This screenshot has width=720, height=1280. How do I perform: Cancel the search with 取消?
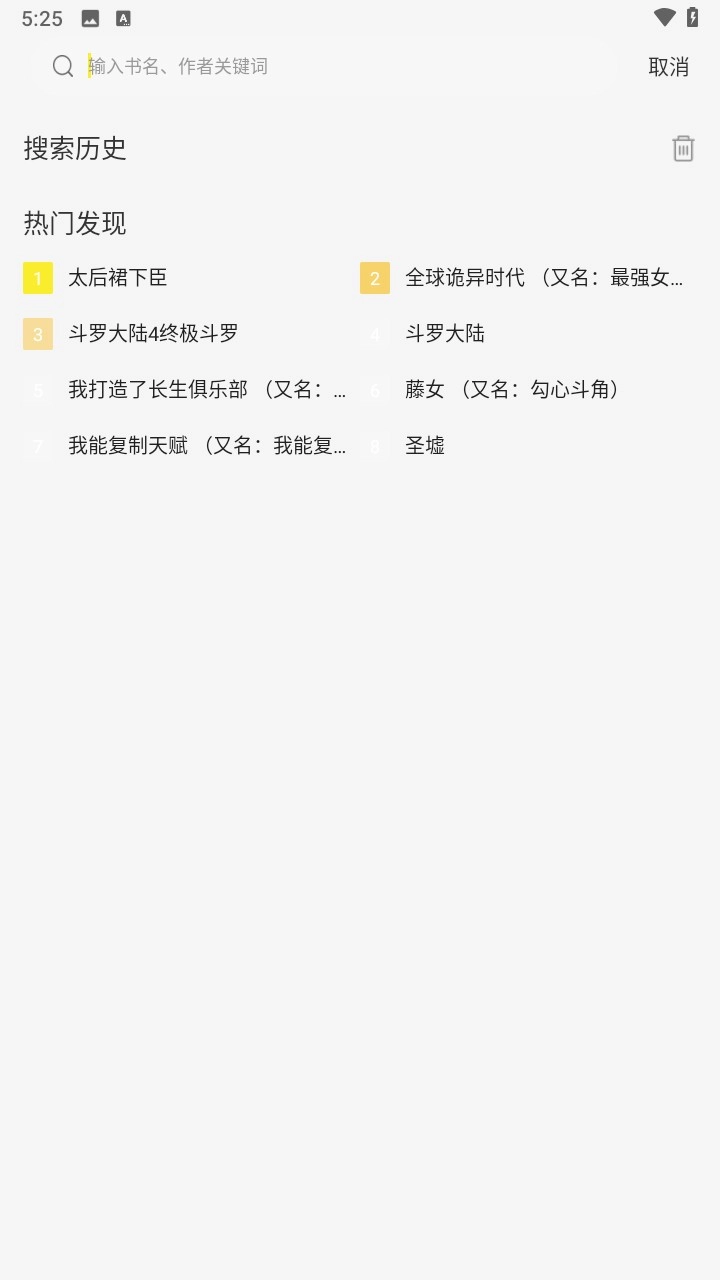coord(668,67)
